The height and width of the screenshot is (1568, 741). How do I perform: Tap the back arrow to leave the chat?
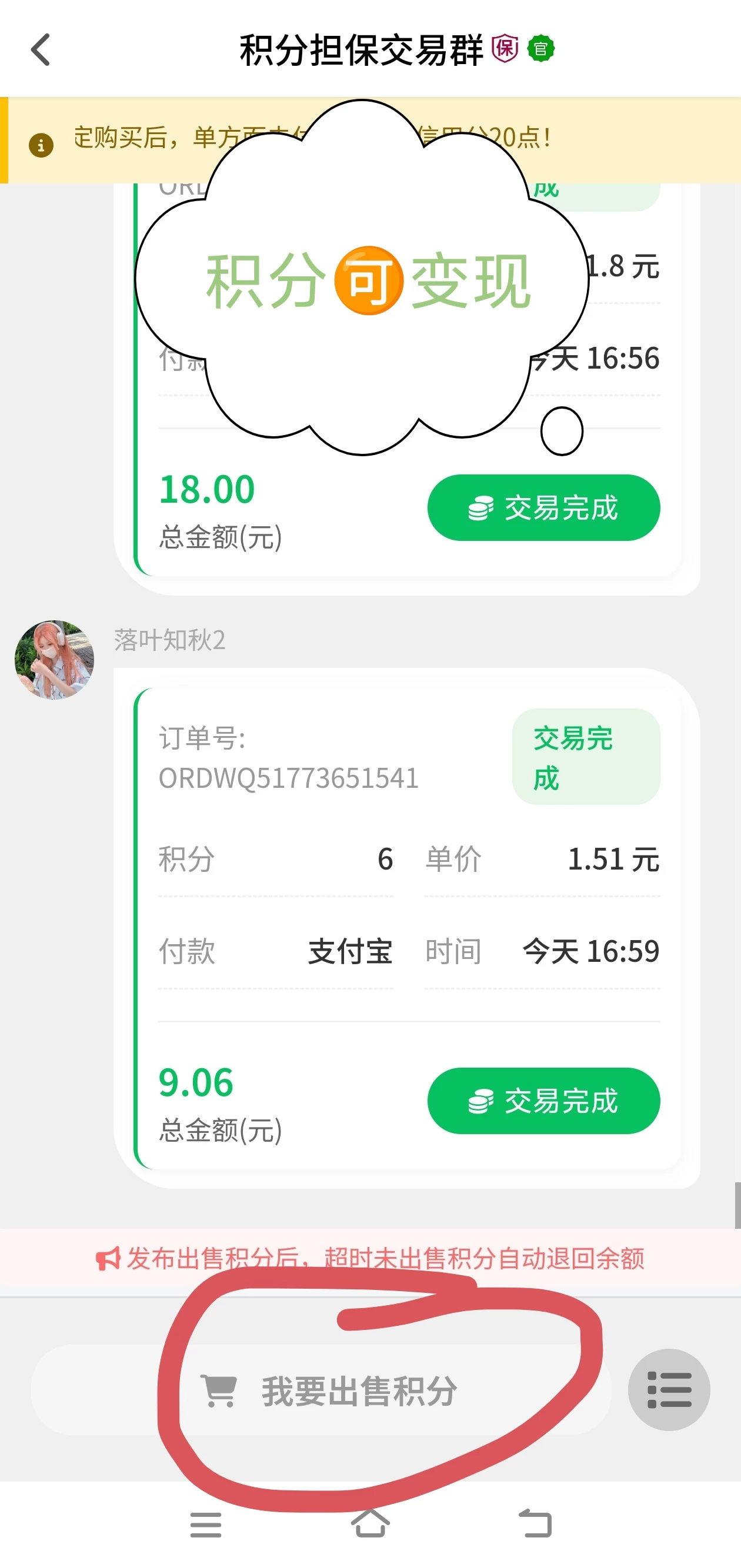click(40, 49)
